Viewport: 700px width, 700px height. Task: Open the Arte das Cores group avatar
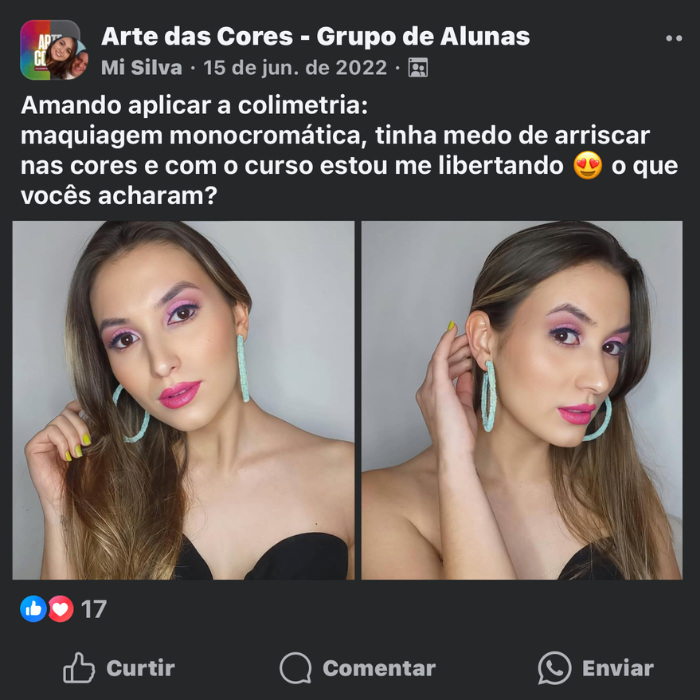[50, 50]
